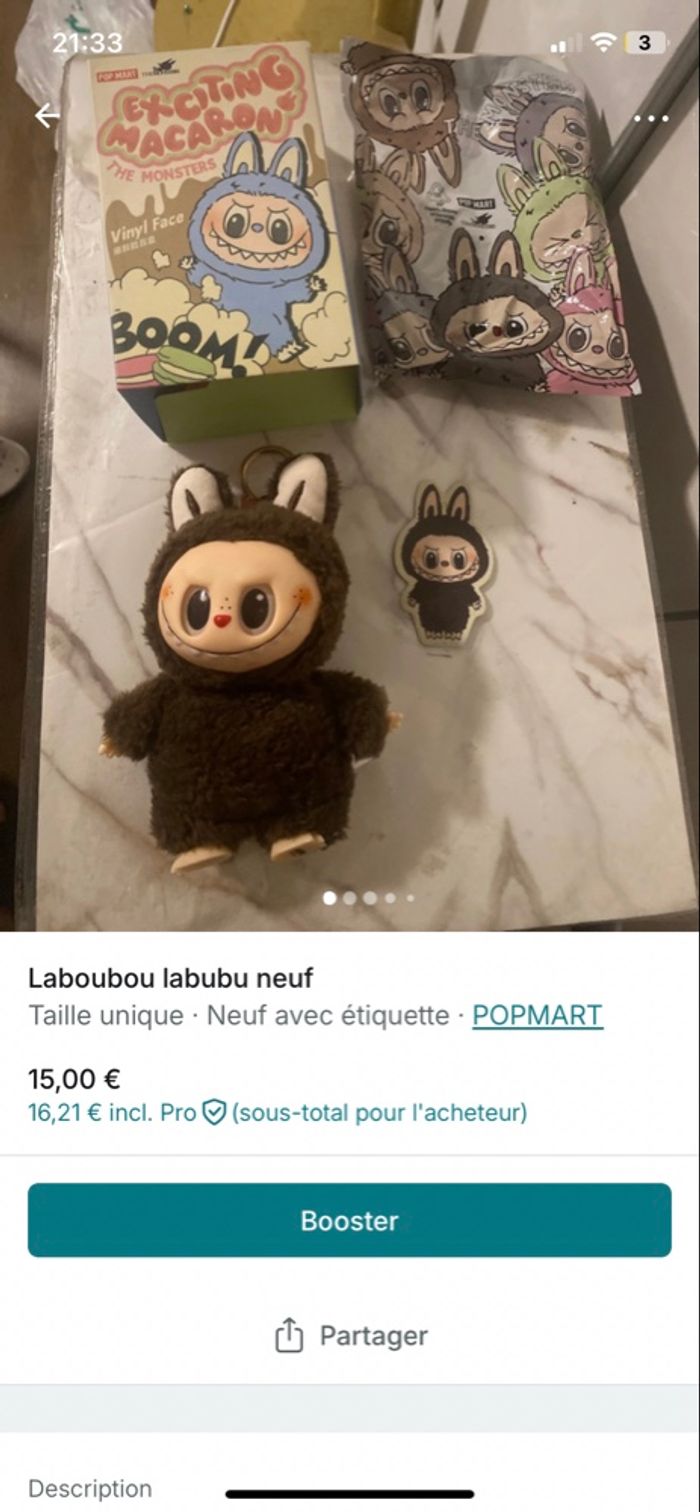Tap the Booster button
The height and width of the screenshot is (1512, 700).
(350, 1220)
